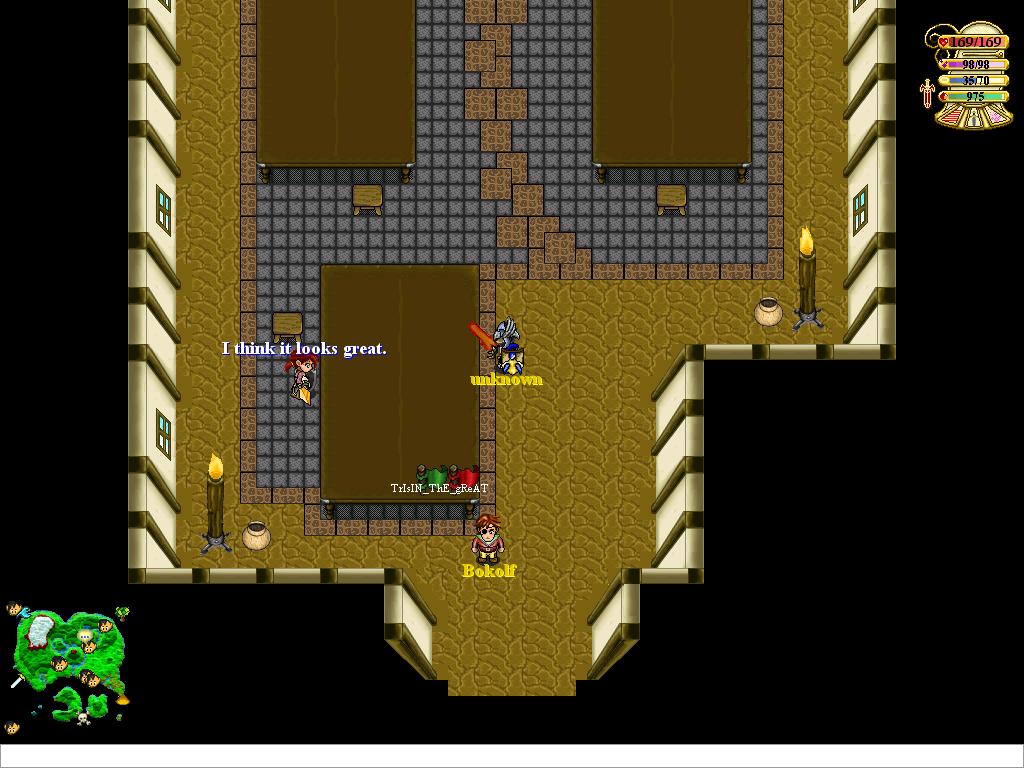1024x768 pixels.
Task: Focus the chat input bar
Action: pyautogui.click(x=511, y=755)
